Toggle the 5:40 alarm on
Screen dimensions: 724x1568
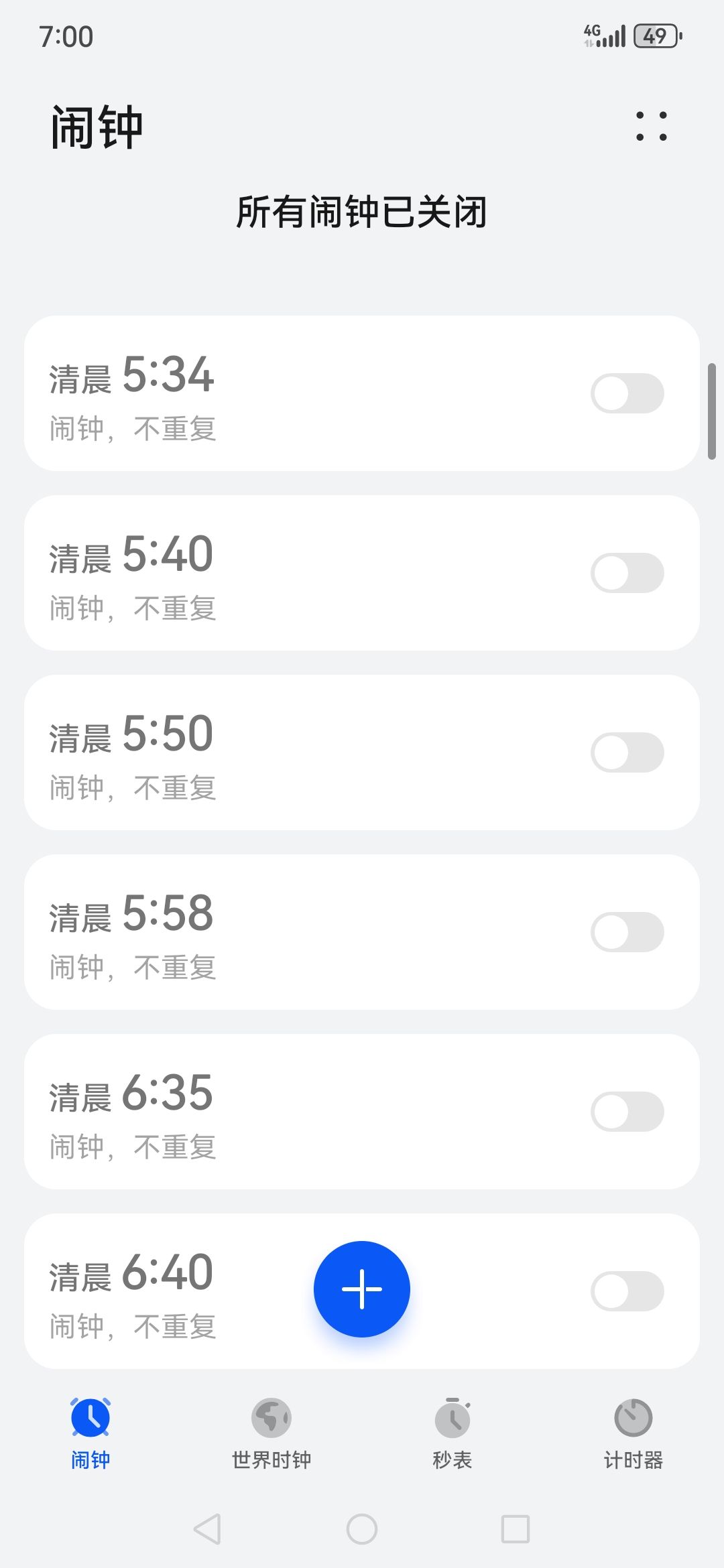click(x=629, y=573)
